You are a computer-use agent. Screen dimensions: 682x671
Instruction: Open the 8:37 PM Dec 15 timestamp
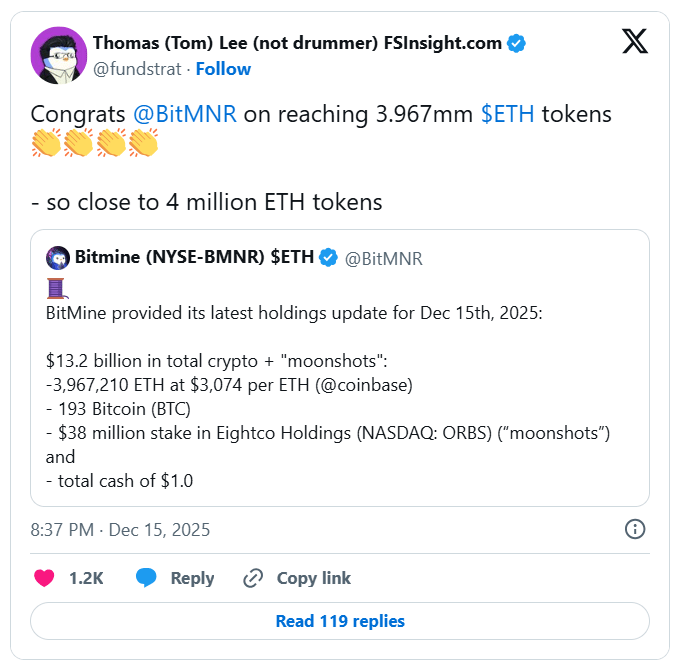click(120, 529)
